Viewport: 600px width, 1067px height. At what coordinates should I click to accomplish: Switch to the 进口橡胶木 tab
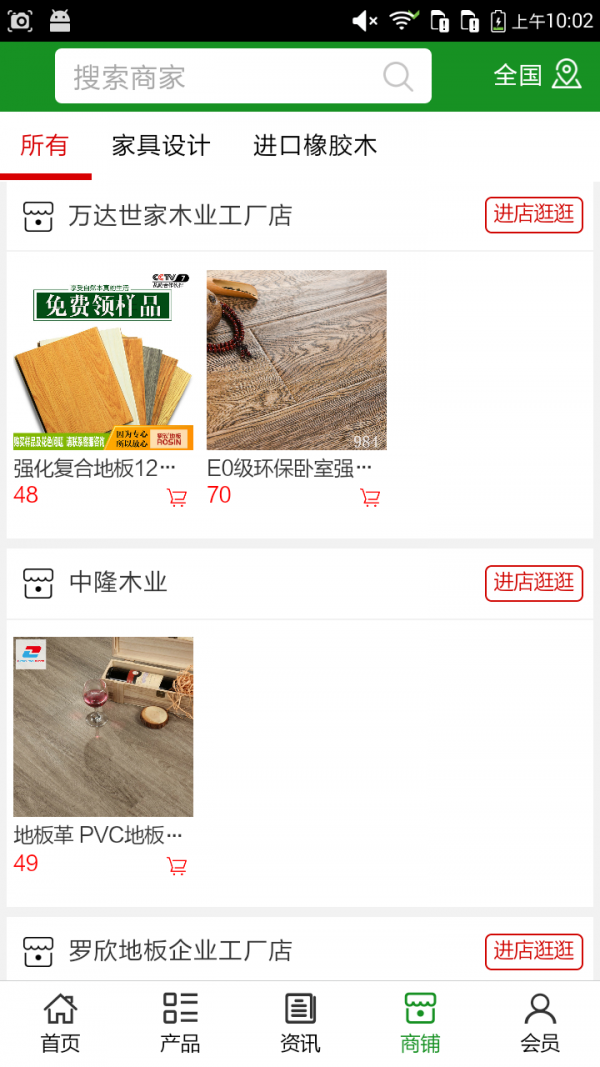tap(315, 146)
